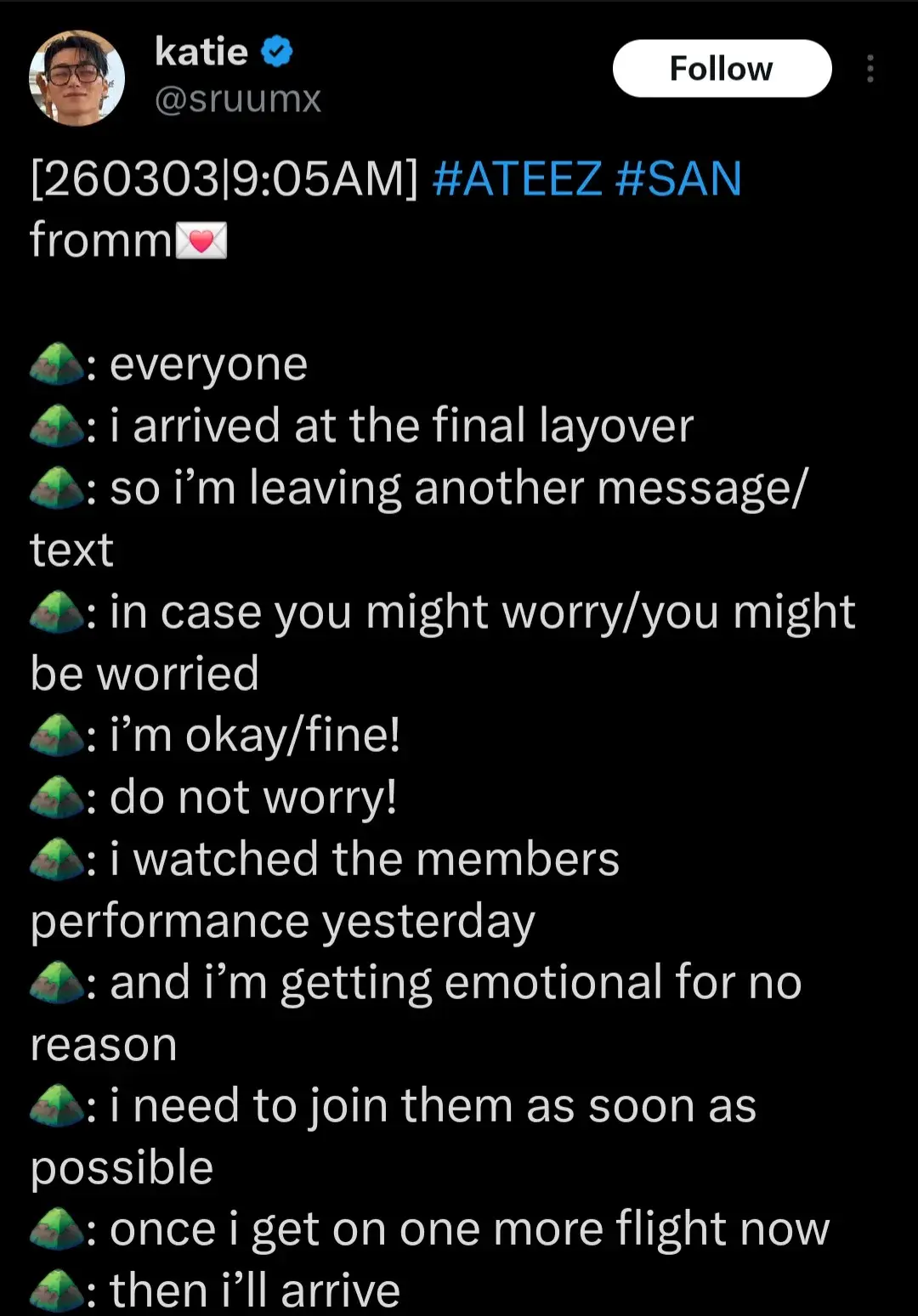Screen dimensions: 918x1316
Task: Open the @sruumx profile handle
Action: tap(238, 99)
